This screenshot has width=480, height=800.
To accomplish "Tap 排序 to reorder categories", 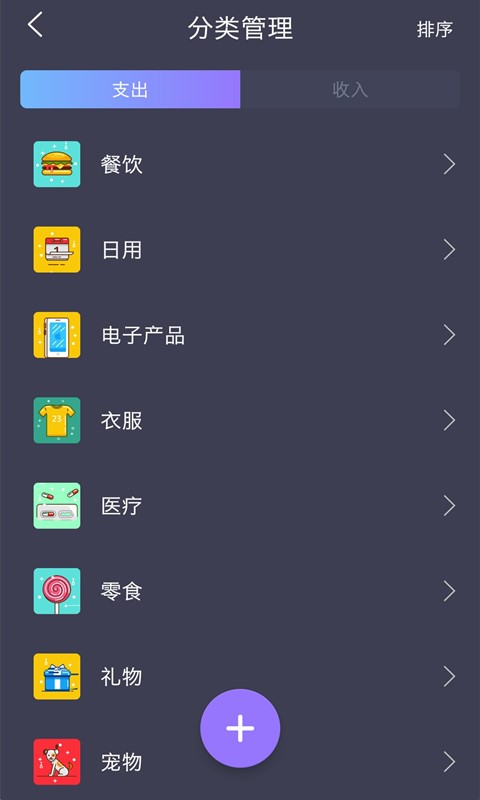I will [x=435, y=29].
